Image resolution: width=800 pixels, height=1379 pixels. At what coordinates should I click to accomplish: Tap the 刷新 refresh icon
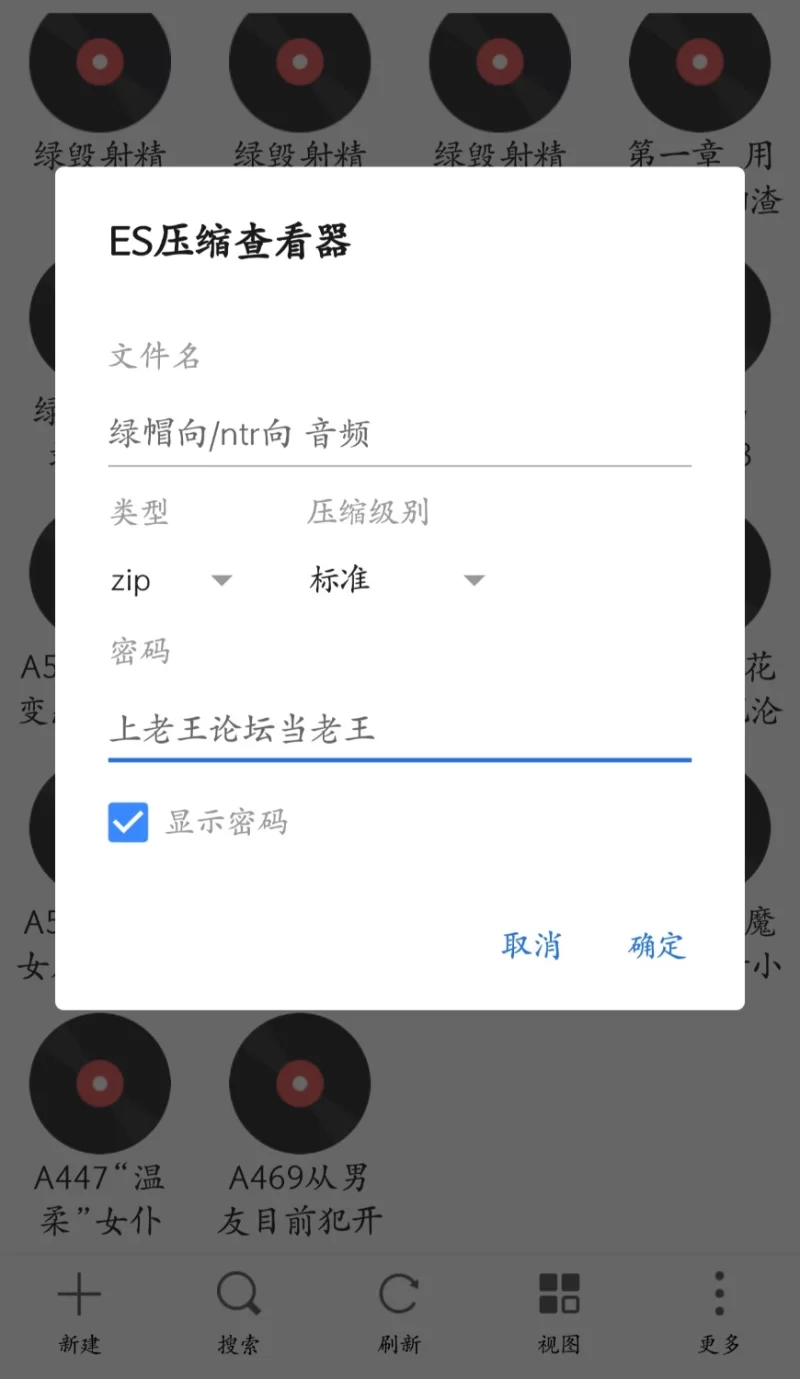point(399,1295)
